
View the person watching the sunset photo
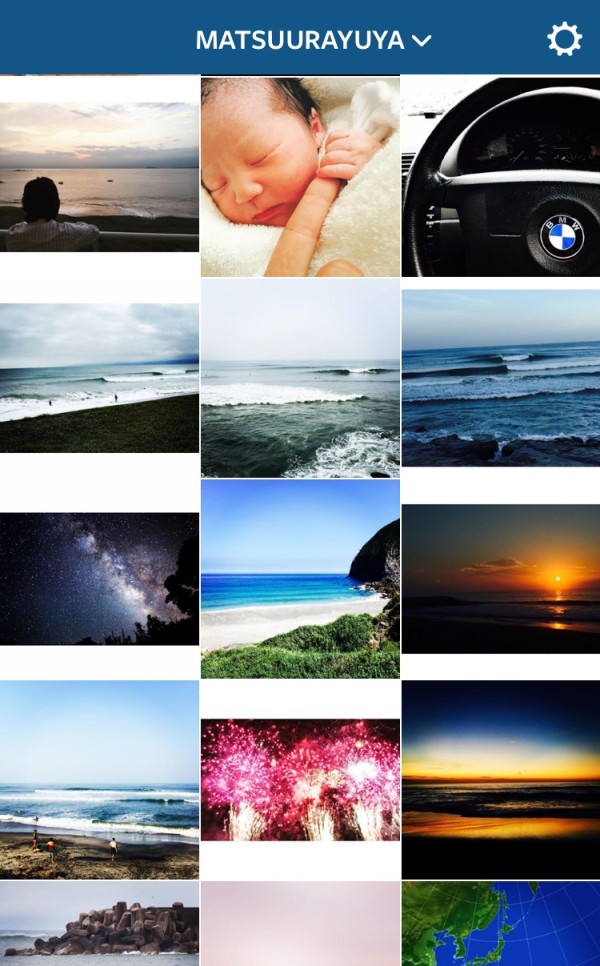coord(99,177)
